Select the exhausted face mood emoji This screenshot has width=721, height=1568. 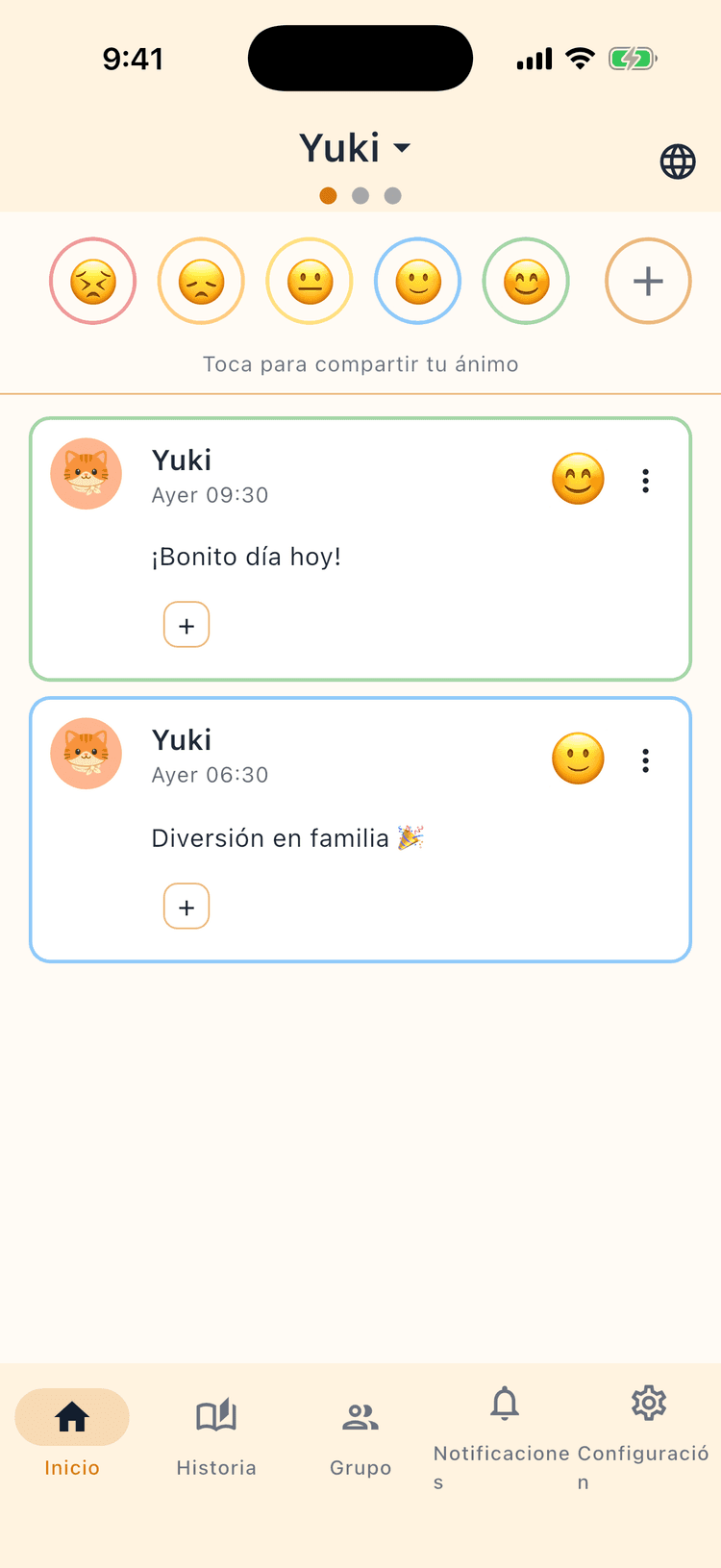[x=92, y=281]
